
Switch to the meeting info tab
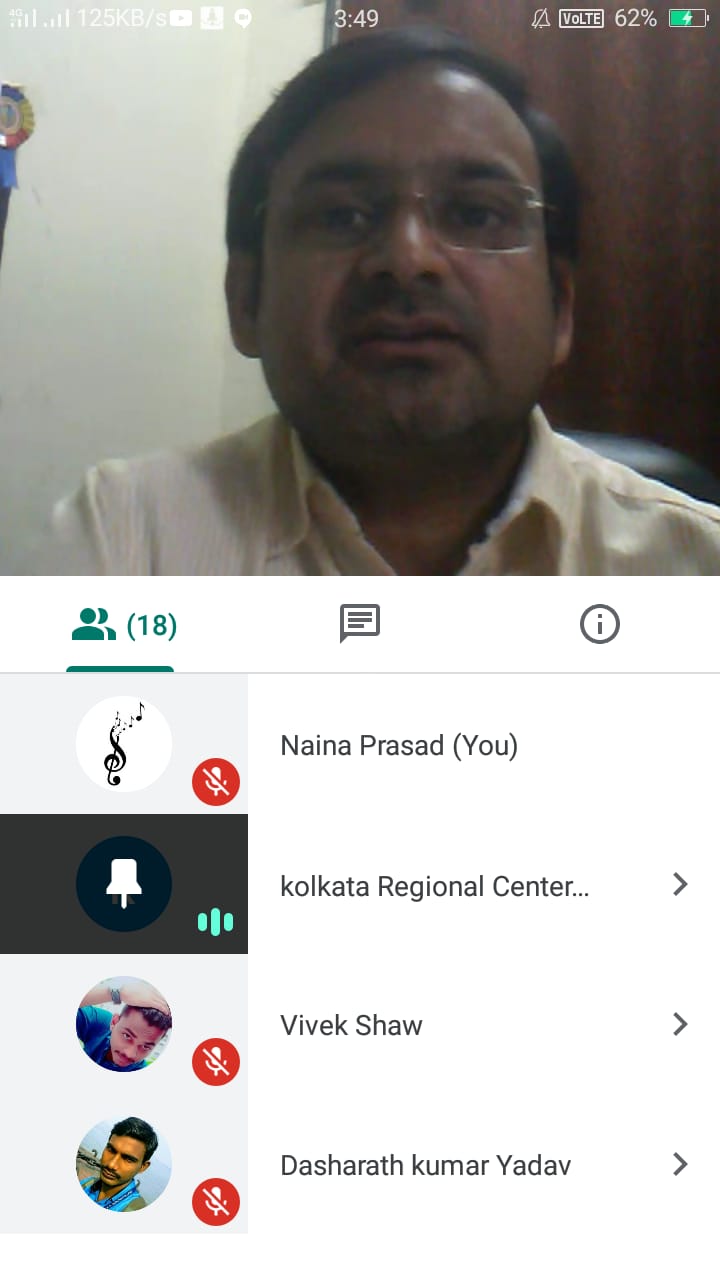click(x=599, y=625)
